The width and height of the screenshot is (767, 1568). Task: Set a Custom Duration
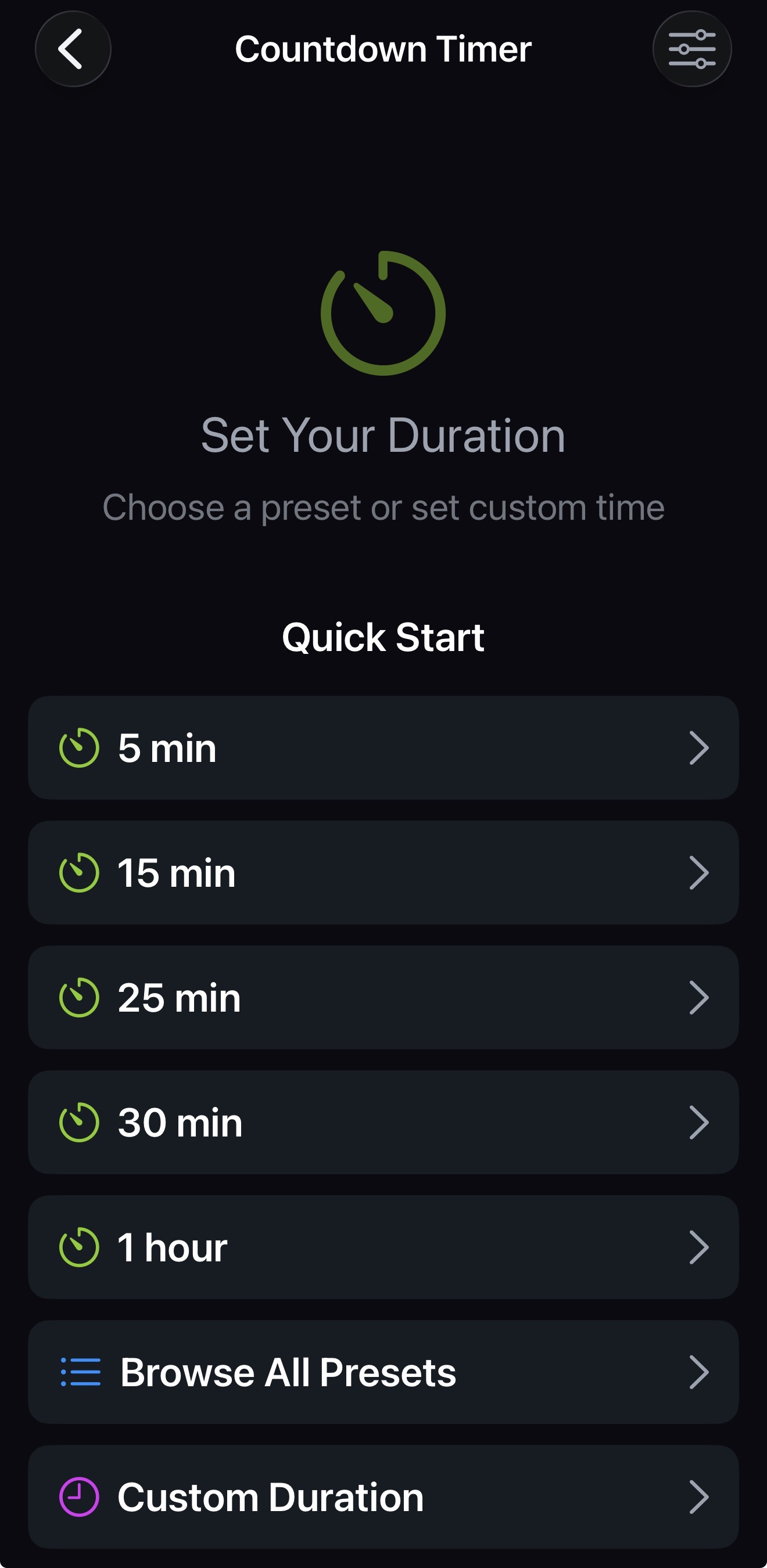(383, 1497)
